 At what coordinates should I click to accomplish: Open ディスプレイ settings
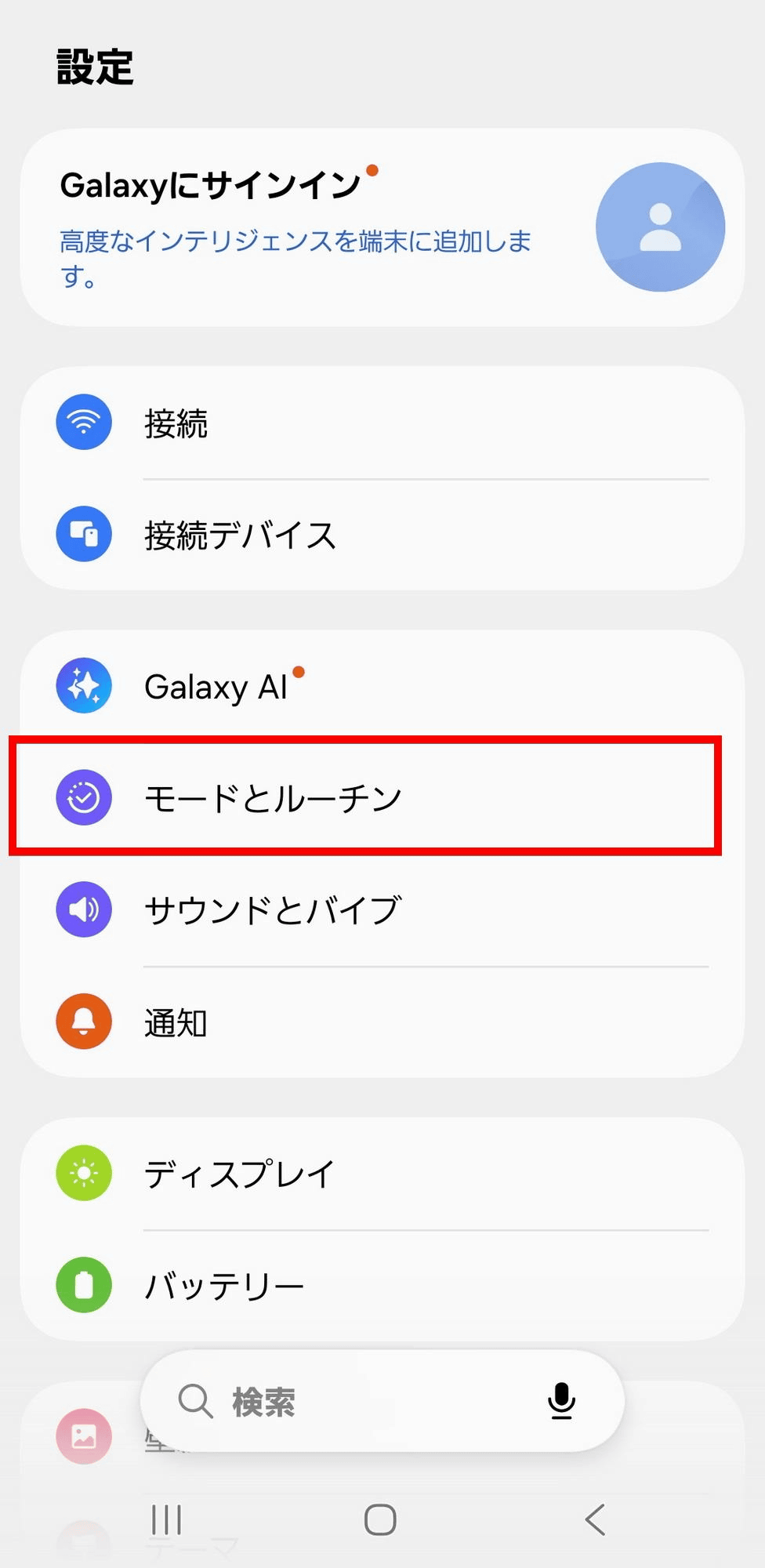[x=382, y=1174]
